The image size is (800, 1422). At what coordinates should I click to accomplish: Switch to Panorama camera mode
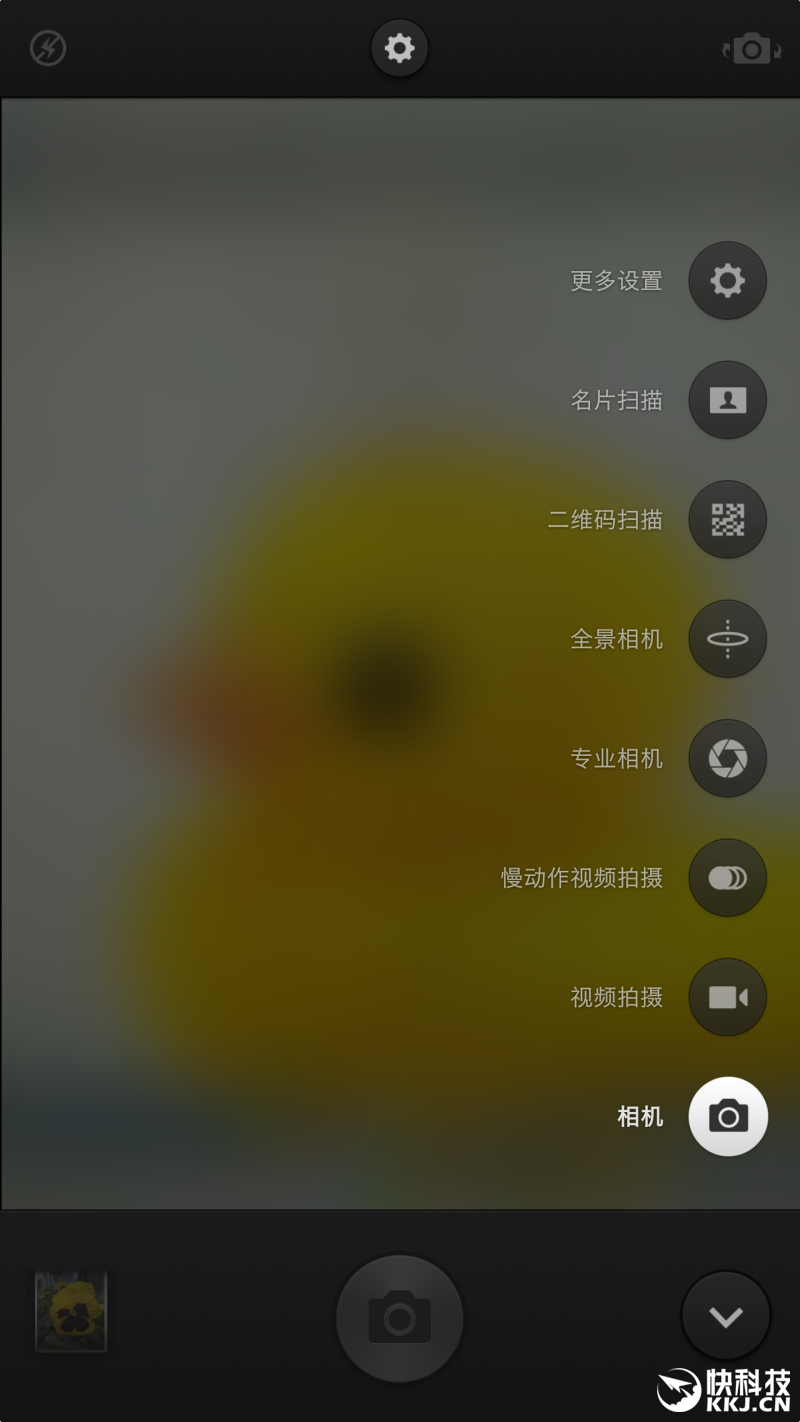(727, 638)
